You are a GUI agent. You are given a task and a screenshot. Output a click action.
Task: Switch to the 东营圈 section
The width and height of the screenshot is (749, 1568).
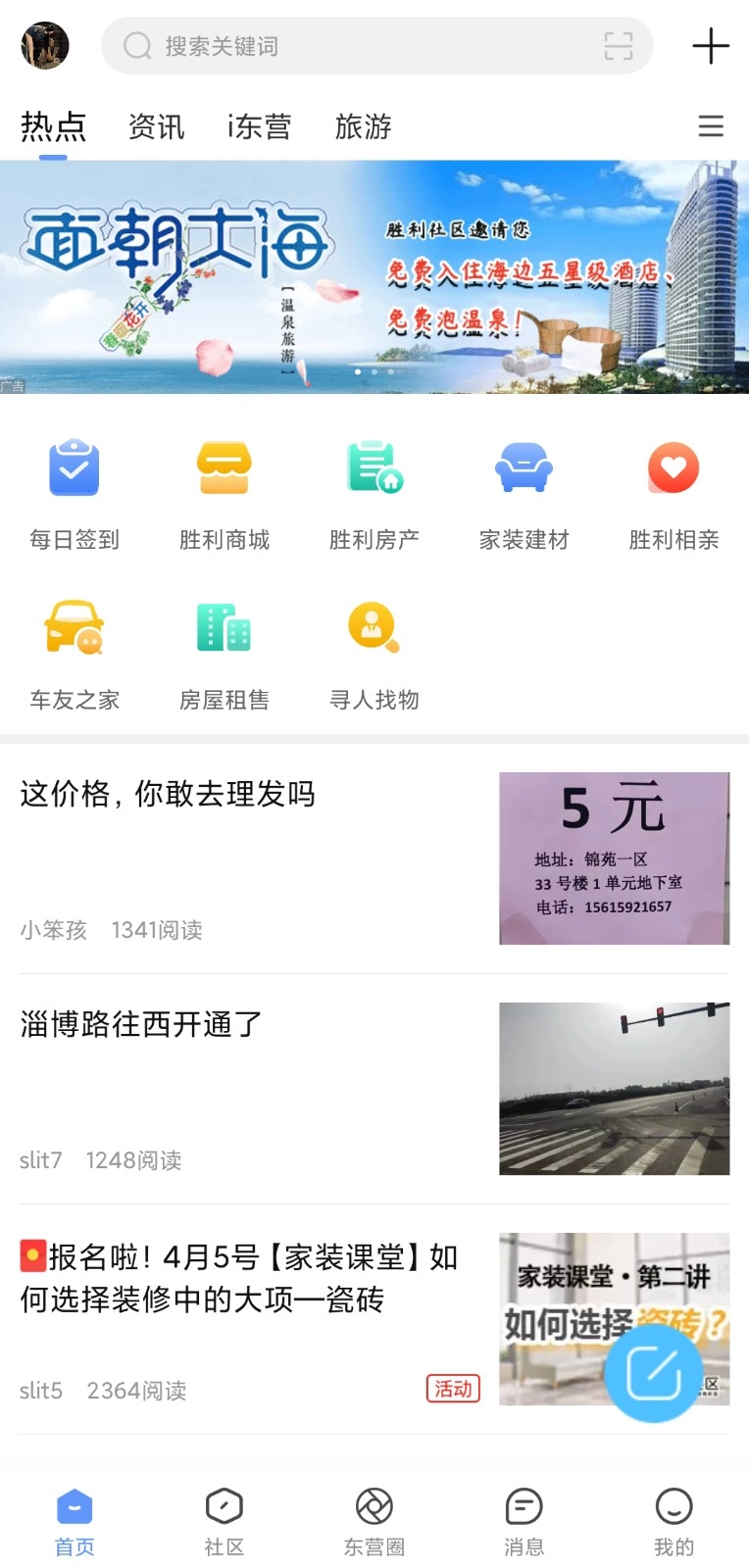click(x=374, y=1514)
